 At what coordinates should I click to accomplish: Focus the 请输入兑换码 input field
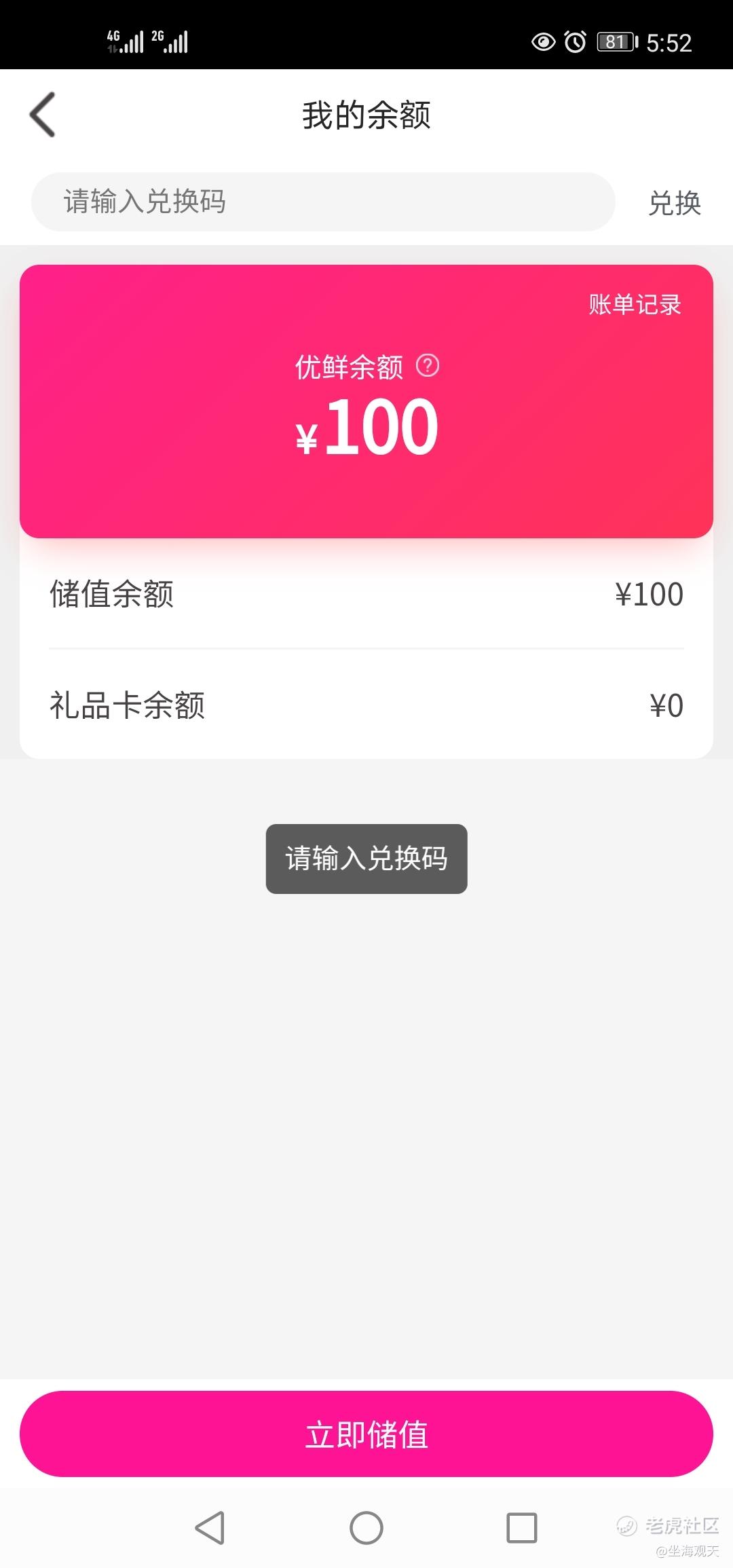point(323,202)
